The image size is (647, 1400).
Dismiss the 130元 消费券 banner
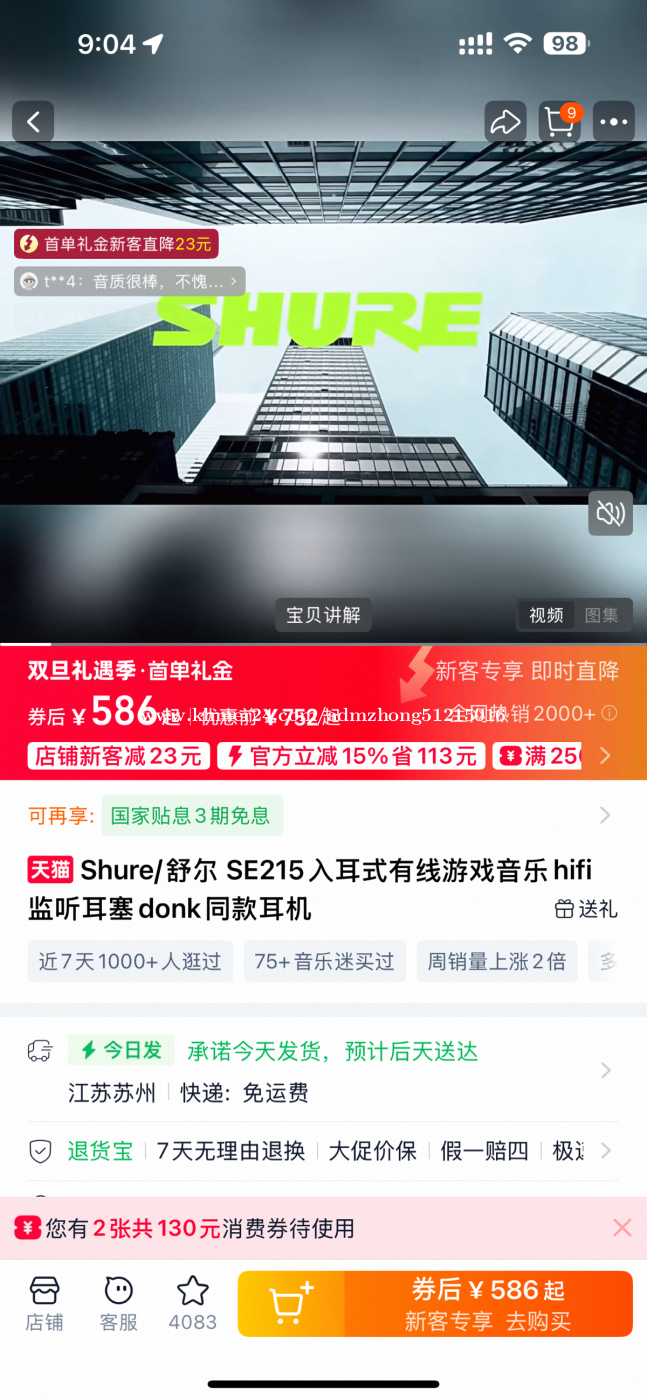(x=622, y=1228)
